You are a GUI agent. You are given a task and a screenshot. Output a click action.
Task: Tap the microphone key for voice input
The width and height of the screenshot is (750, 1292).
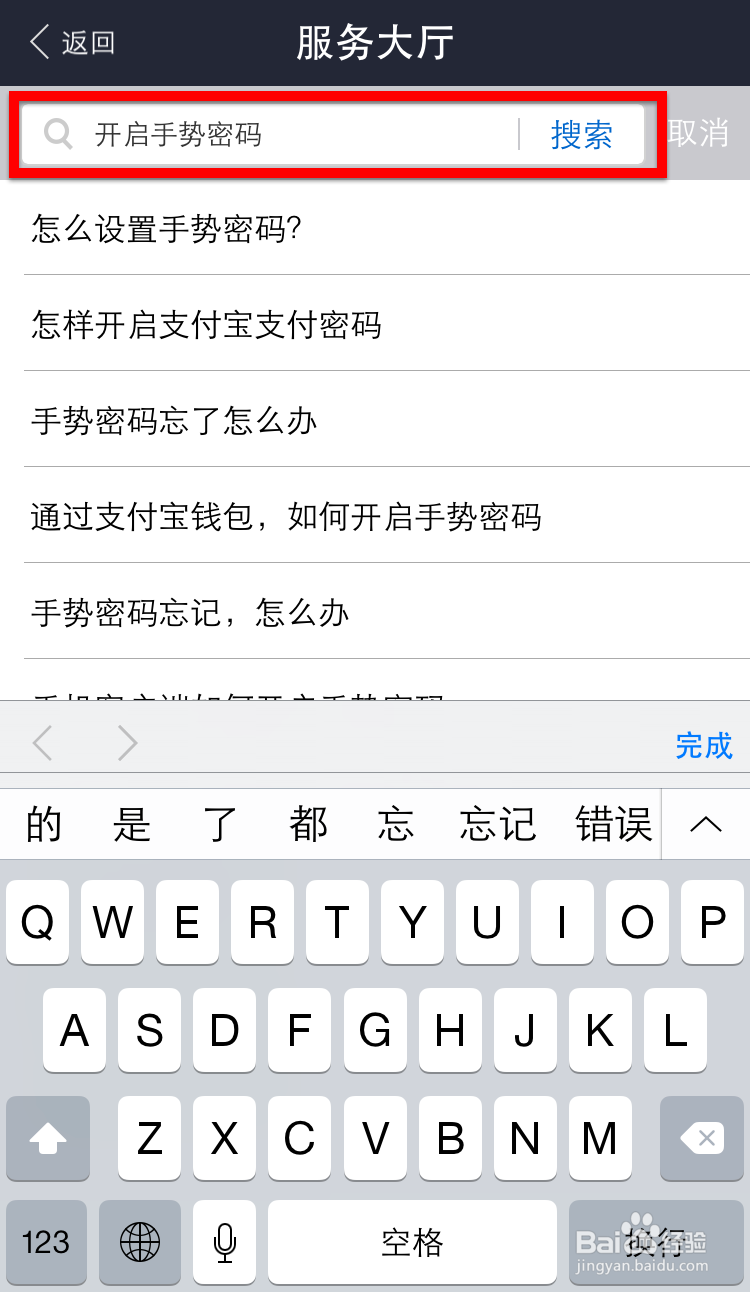pyautogui.click(x=224, y=1243)
